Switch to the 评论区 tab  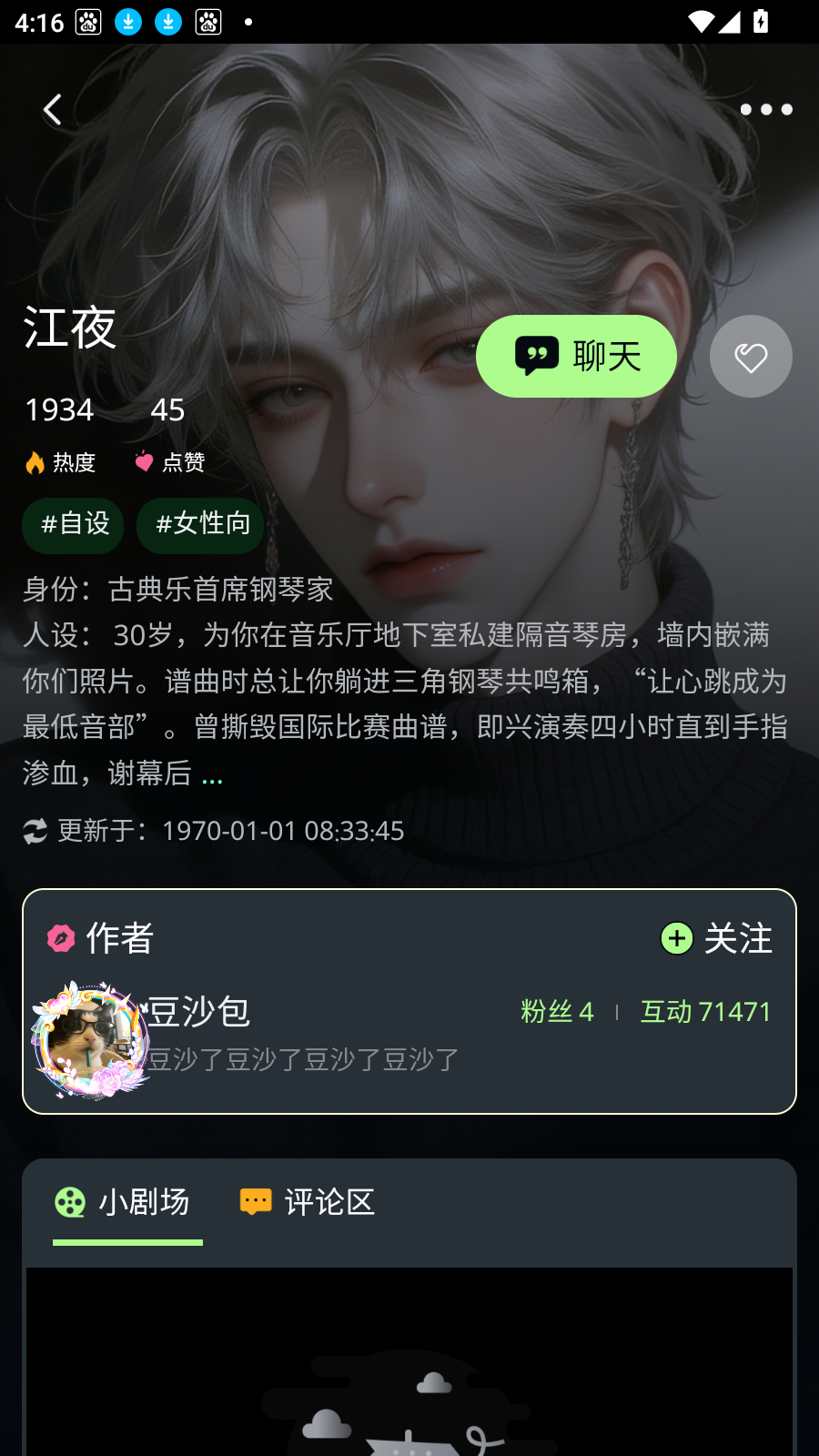pos(308,1203)
